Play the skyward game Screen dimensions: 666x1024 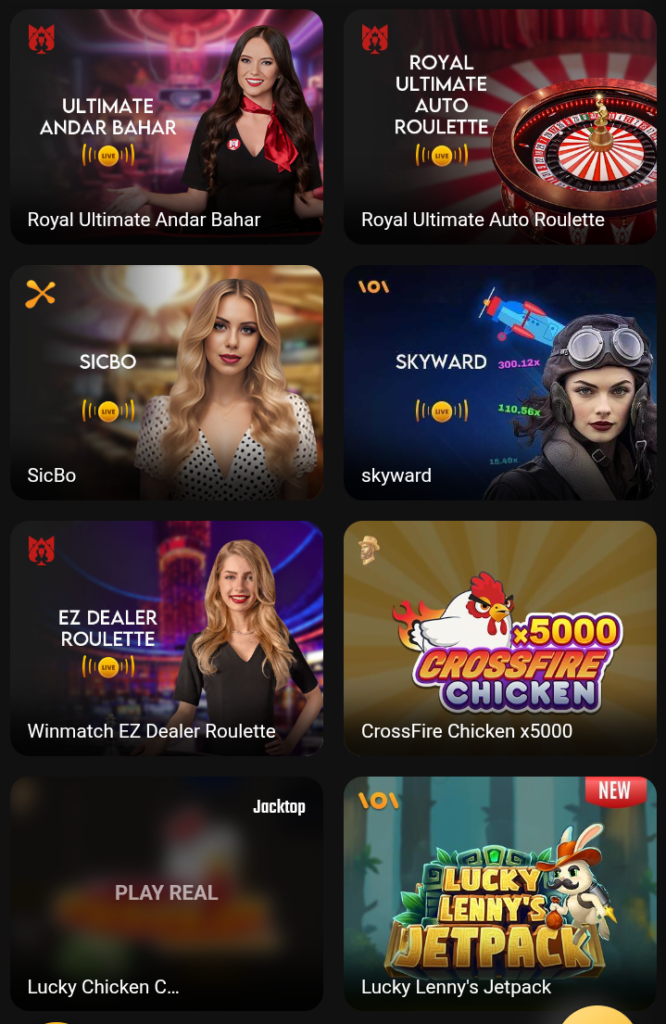pos(500,381)
